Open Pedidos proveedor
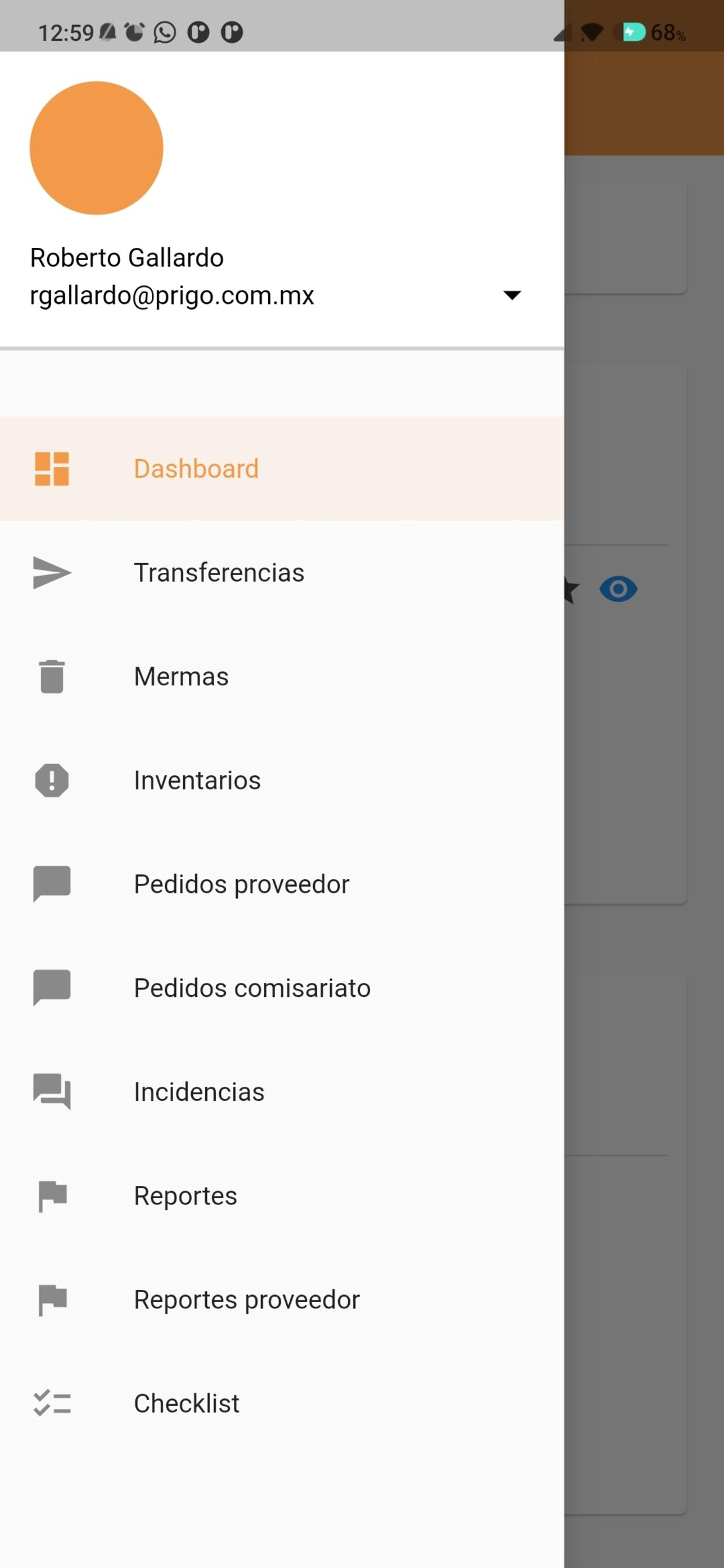The height and width of the screenshot is (1568, 724). 282,884
